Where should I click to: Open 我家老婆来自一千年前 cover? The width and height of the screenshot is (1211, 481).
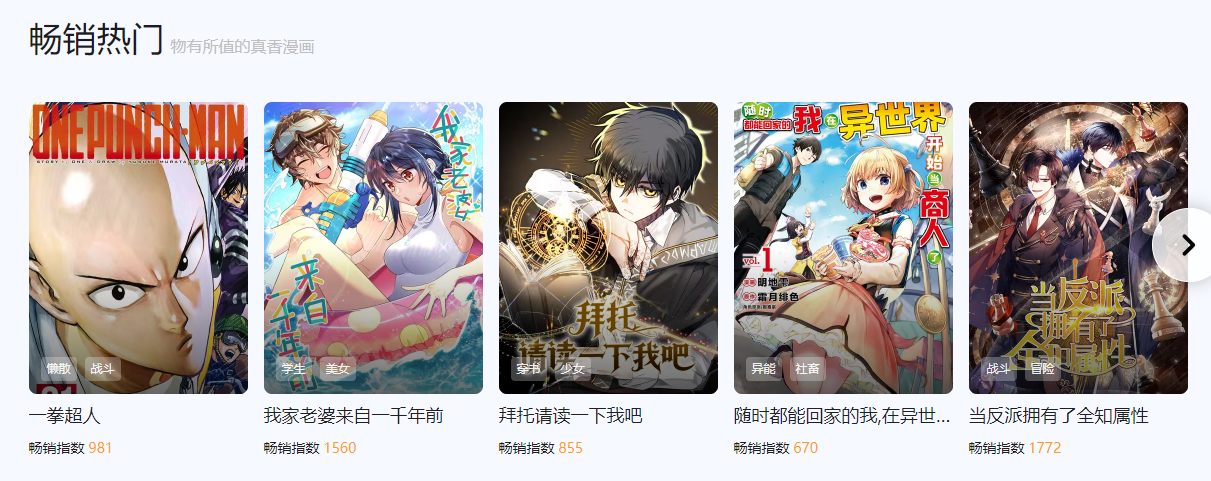[373, 230]
